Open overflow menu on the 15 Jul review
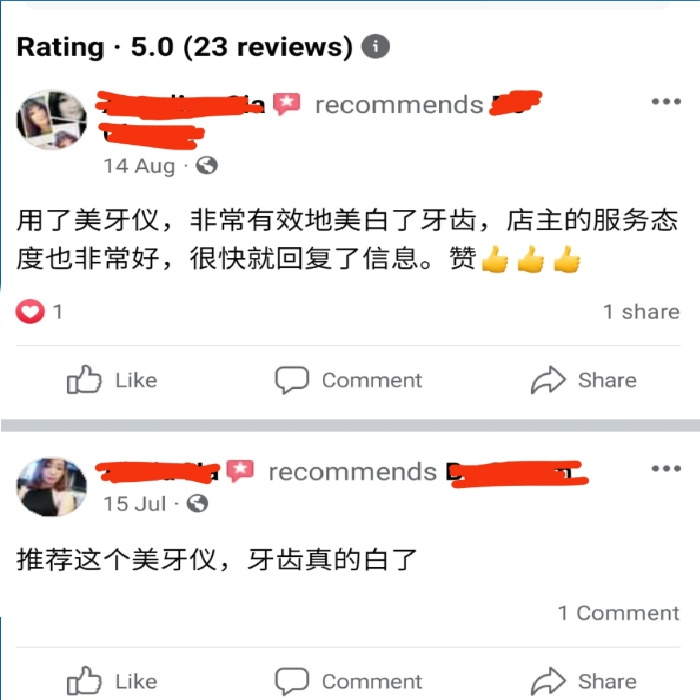The width and height of the screenshot is (700, 700). coord(666,469)
